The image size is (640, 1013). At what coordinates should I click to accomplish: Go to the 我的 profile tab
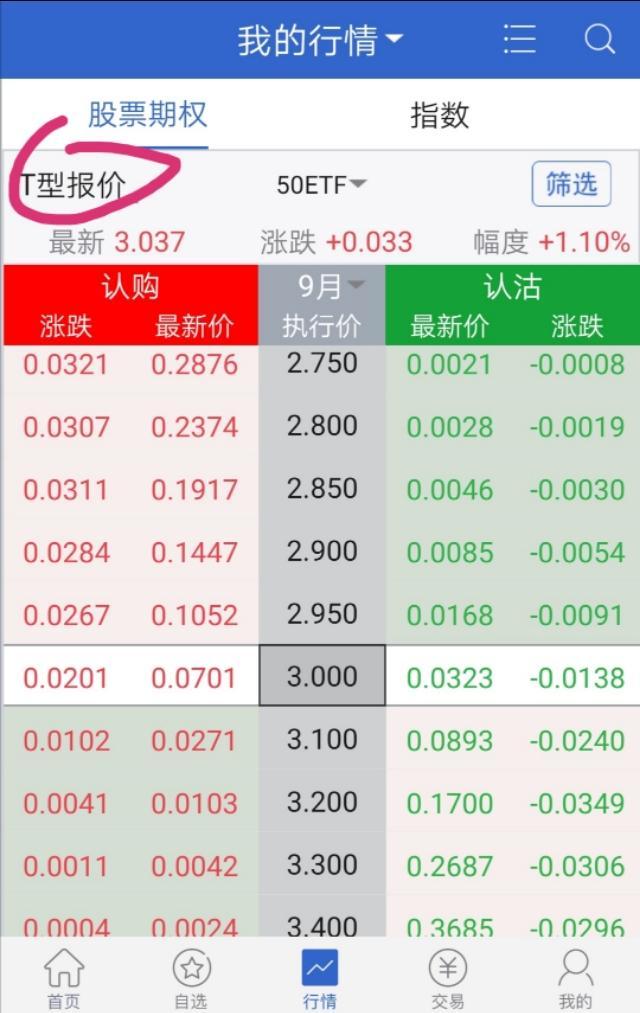pos(575,978)
